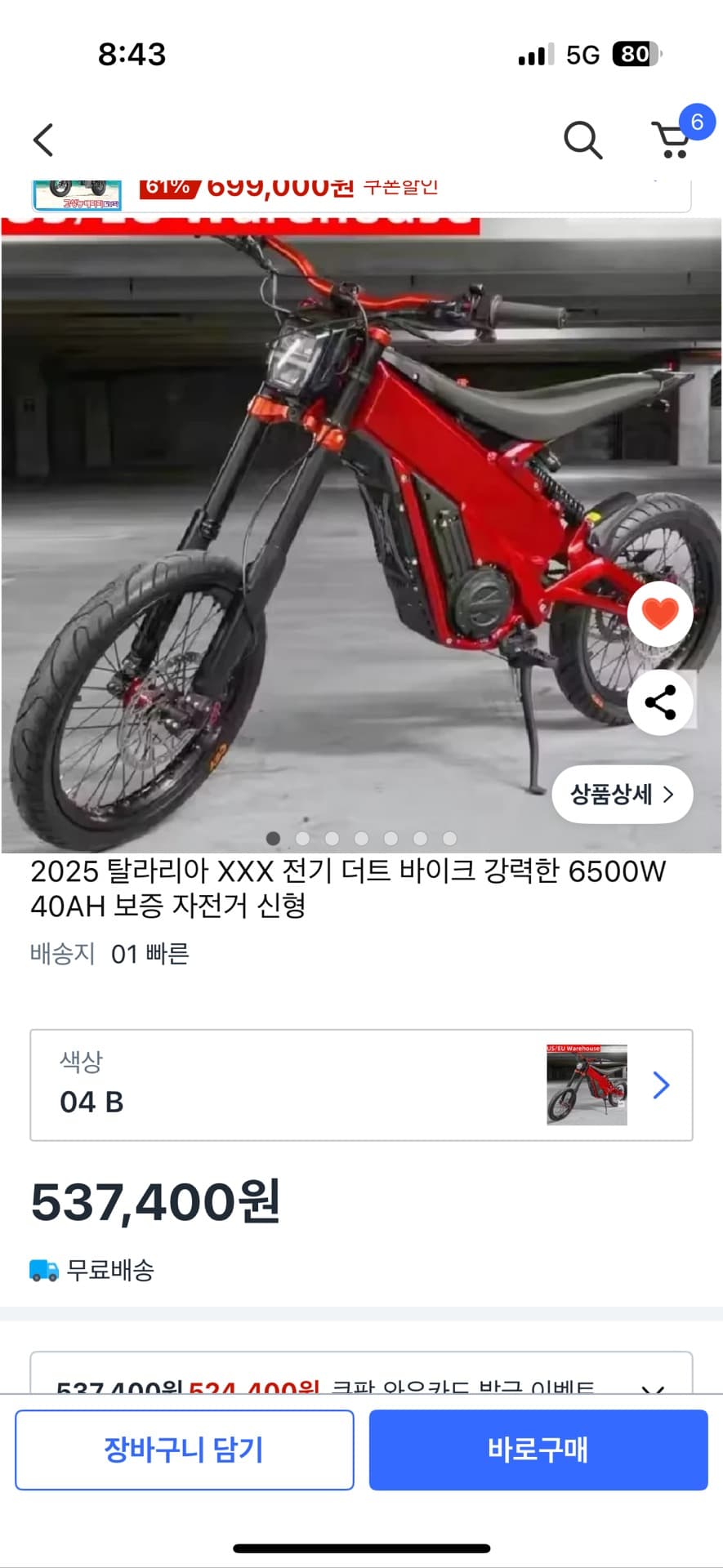Add item with 장바구니 담기
This screenshot has width=723, height=1568.
coord(185,1450)
